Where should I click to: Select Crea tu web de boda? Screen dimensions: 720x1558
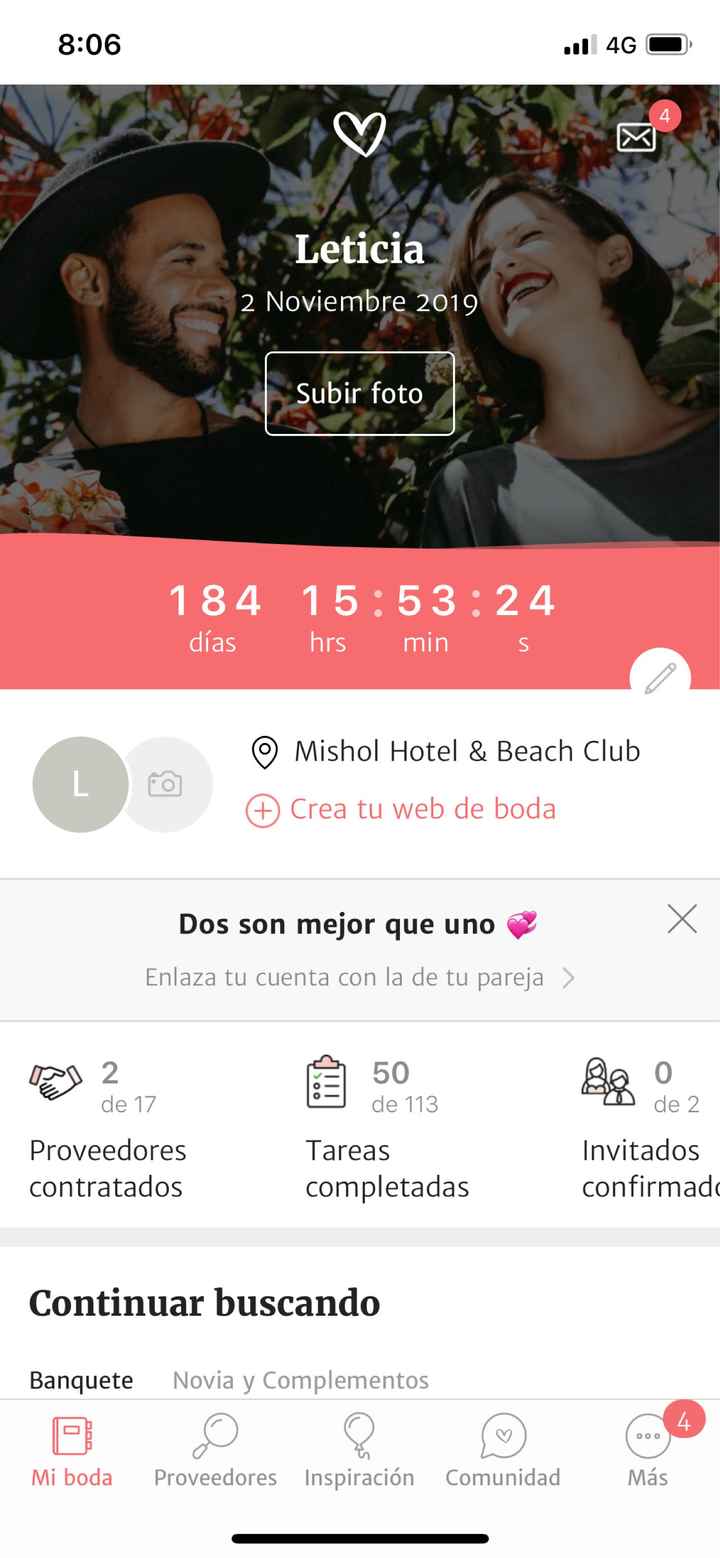click(x=422, y=809)
